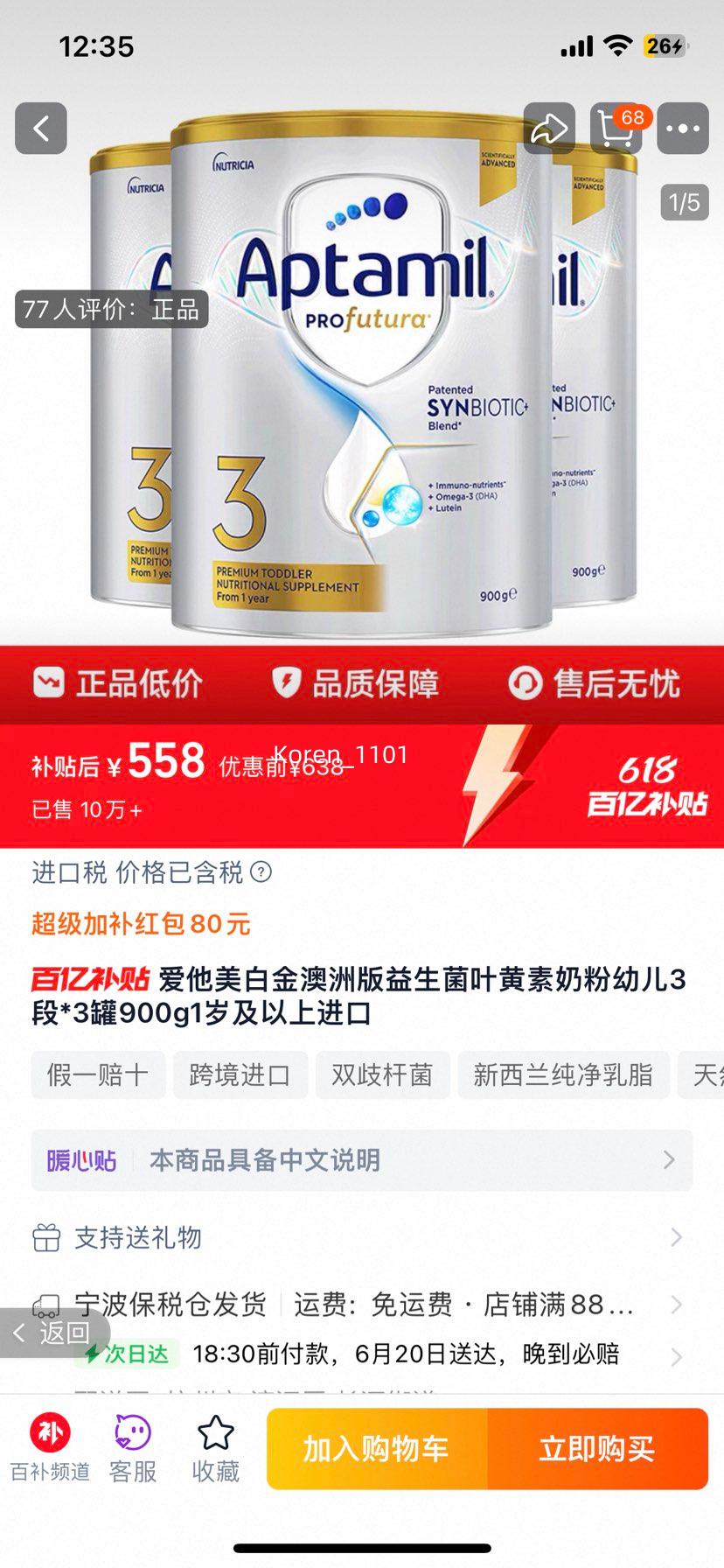Select the 双歧杆菌 tag

click(x=382, y=1074)
